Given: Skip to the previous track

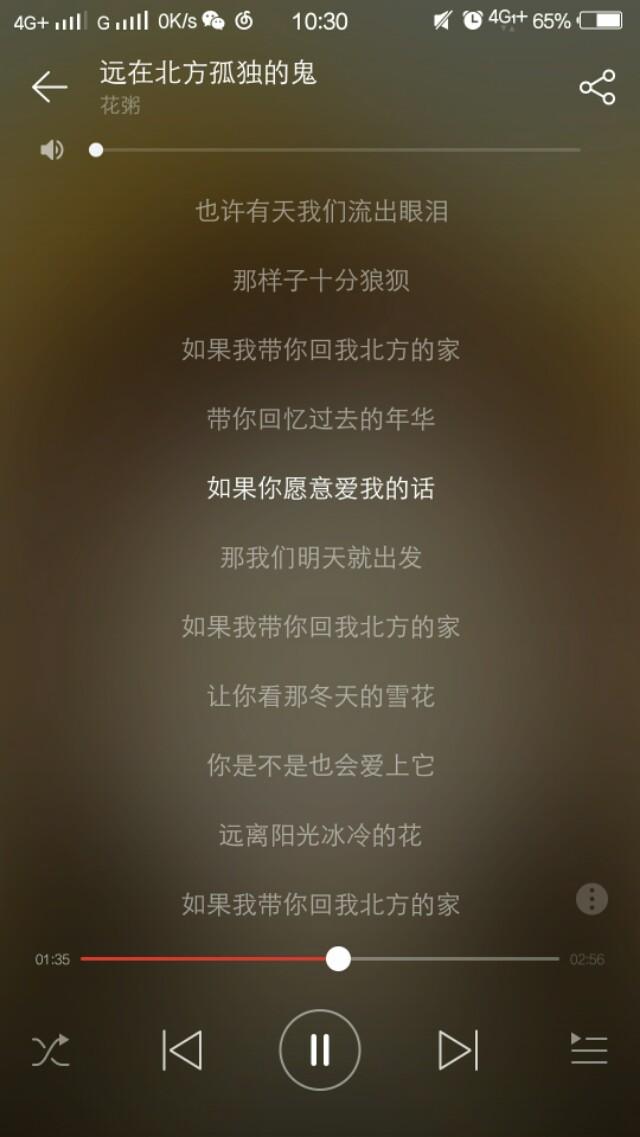Looking at the screenshot, I should (x=181, y=1050).
